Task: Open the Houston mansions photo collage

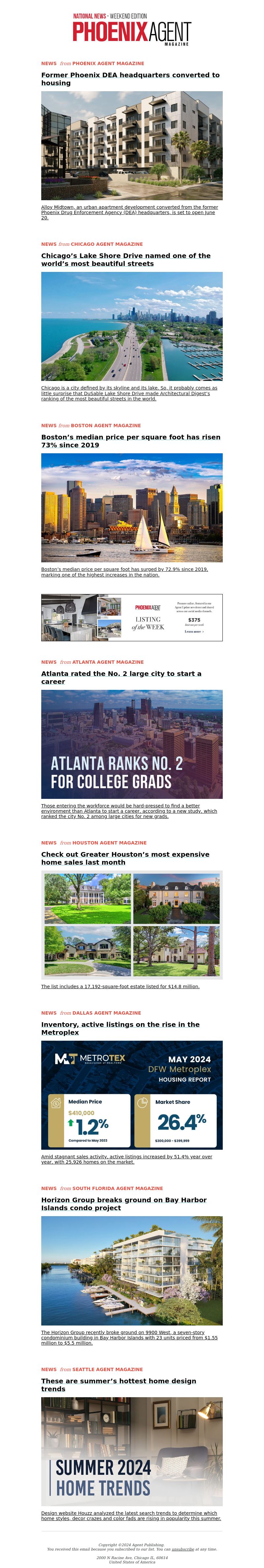Action: (x=131, y=925)
